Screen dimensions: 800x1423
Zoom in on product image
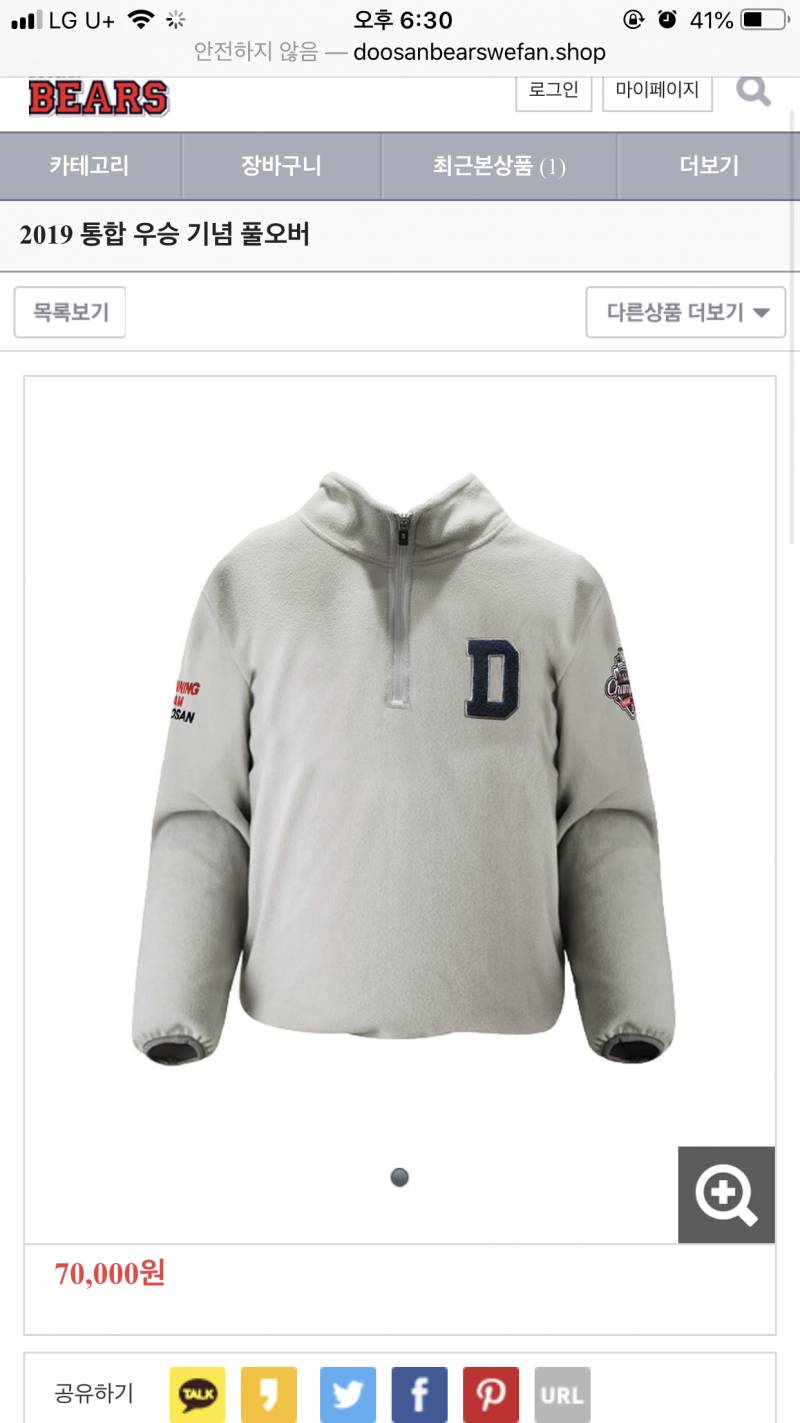[x=726, y=1194]
